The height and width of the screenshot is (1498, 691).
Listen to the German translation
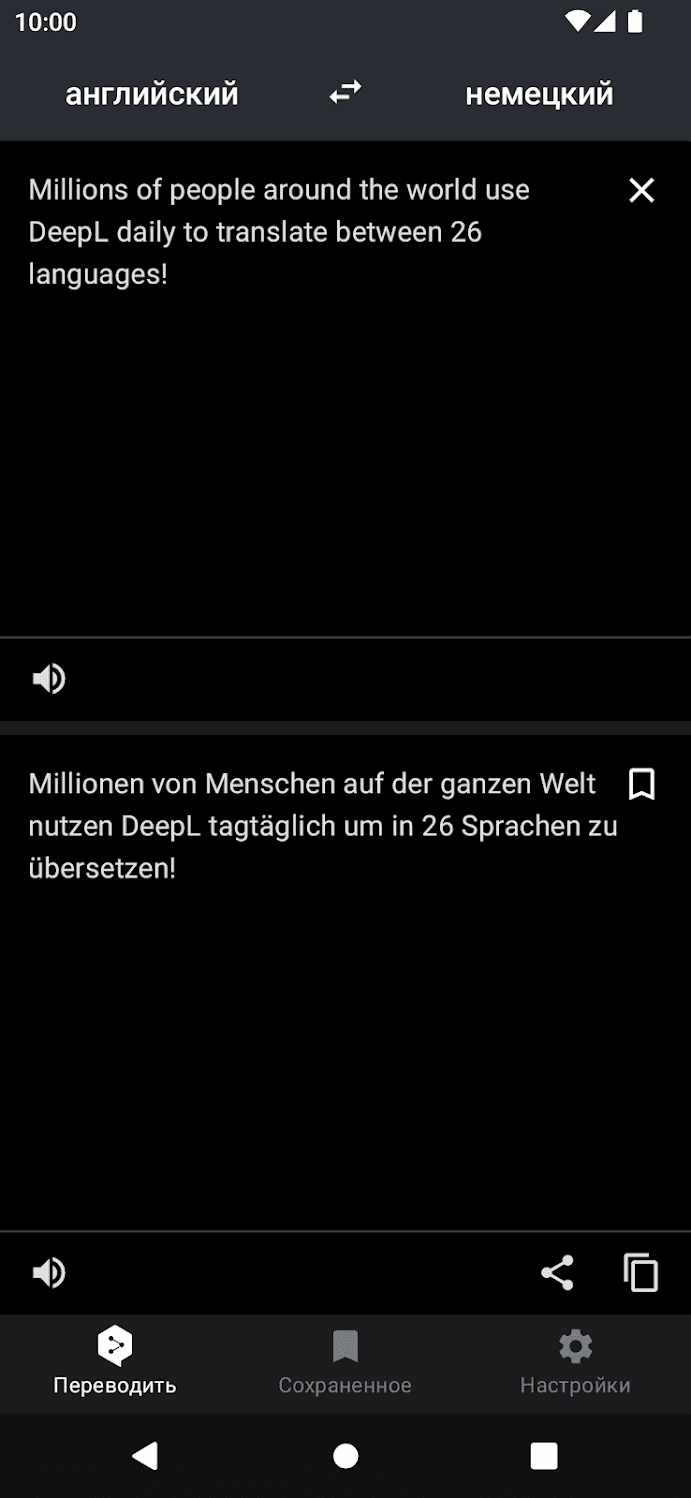[48, 1273]
